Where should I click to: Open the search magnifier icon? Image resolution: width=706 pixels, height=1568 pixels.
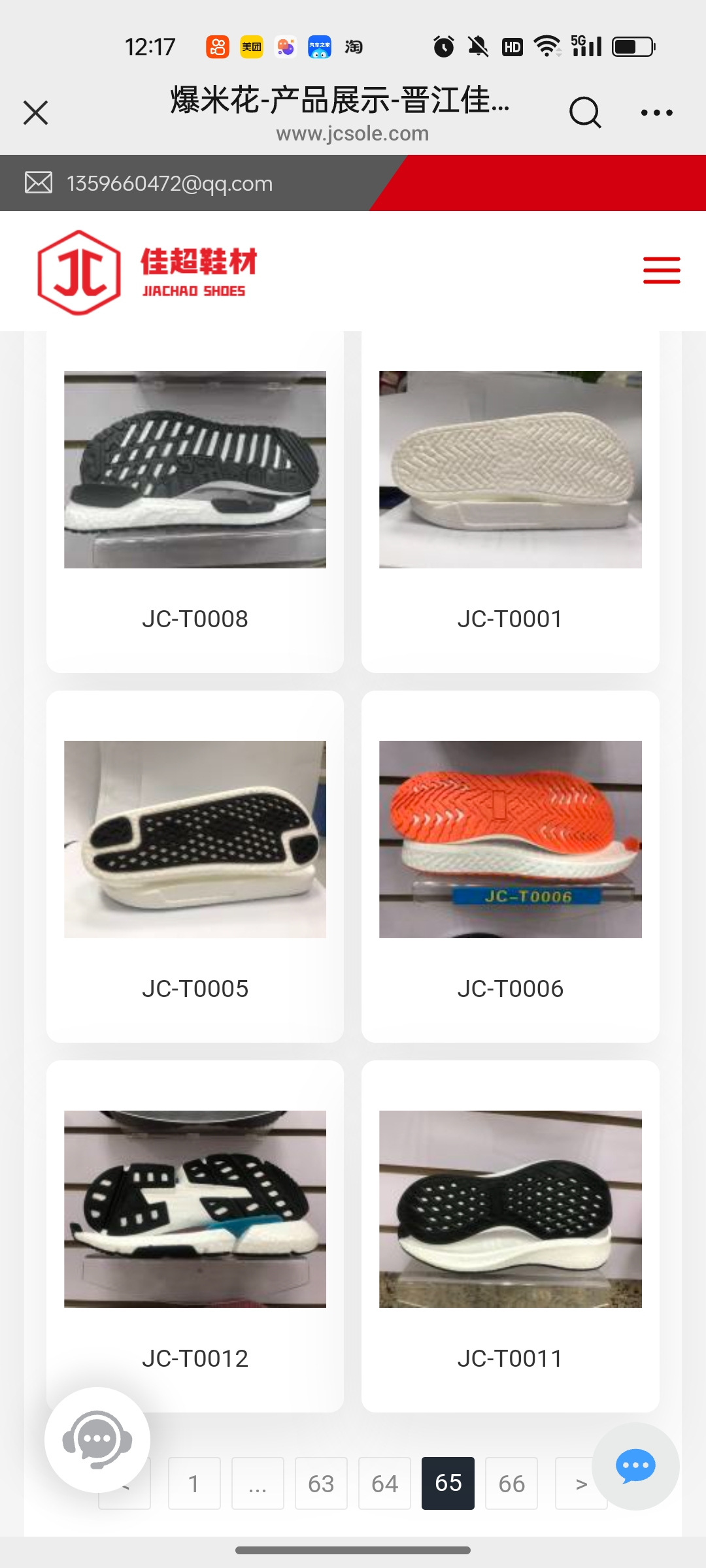[x=584, y=113]
